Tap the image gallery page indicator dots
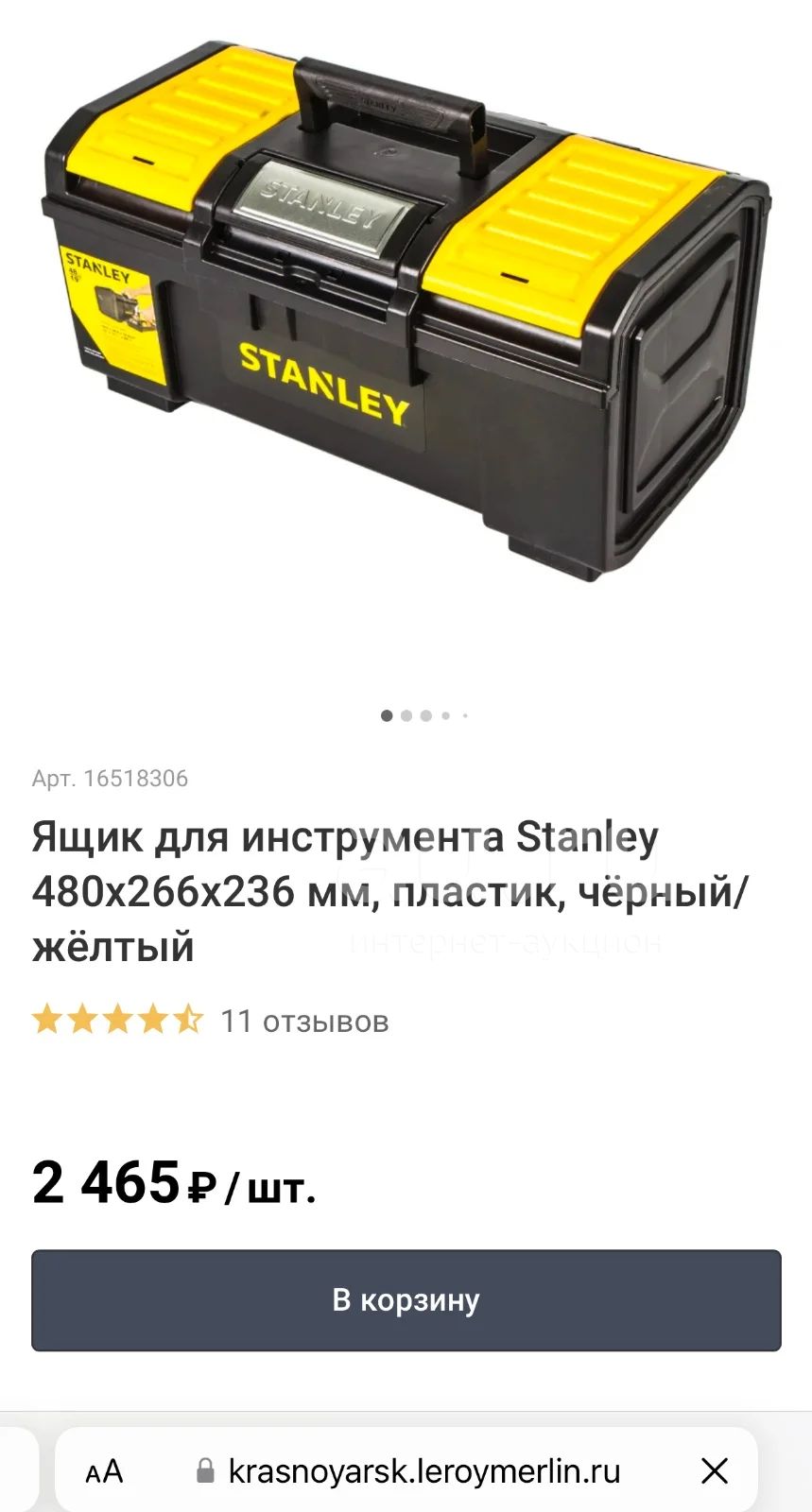The height and width of the screenshot is (1512, 812). pyautogui.click(x=424, y=715)
